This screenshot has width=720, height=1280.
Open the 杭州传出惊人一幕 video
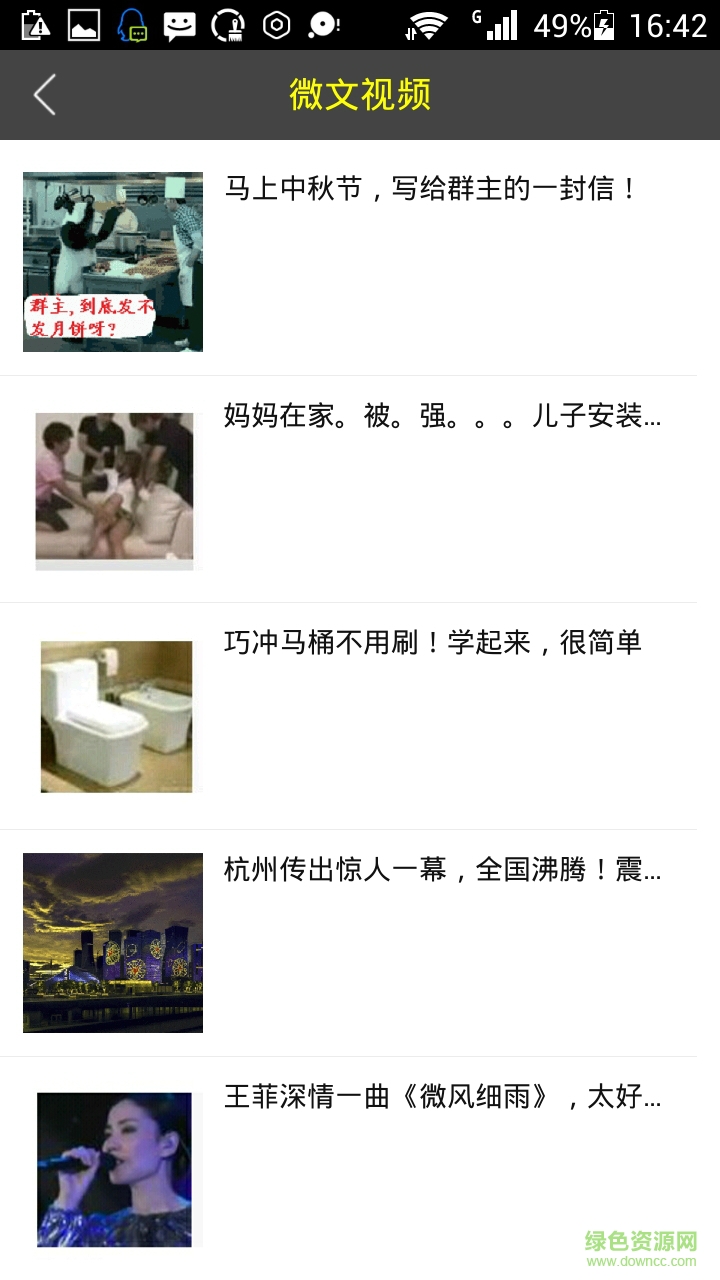click(x=441, y=870)
